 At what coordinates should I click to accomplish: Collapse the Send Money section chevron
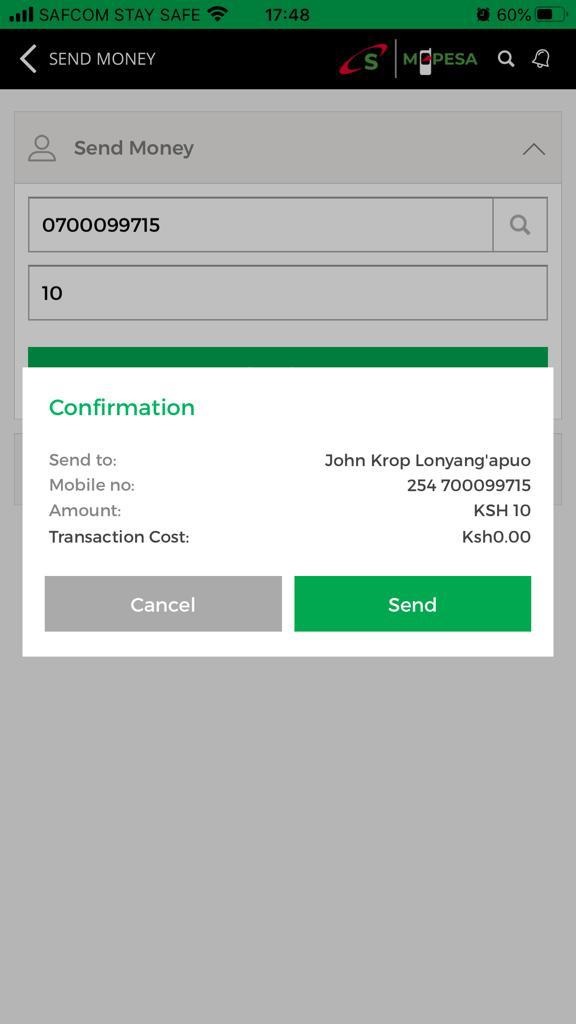pos(534,149)
